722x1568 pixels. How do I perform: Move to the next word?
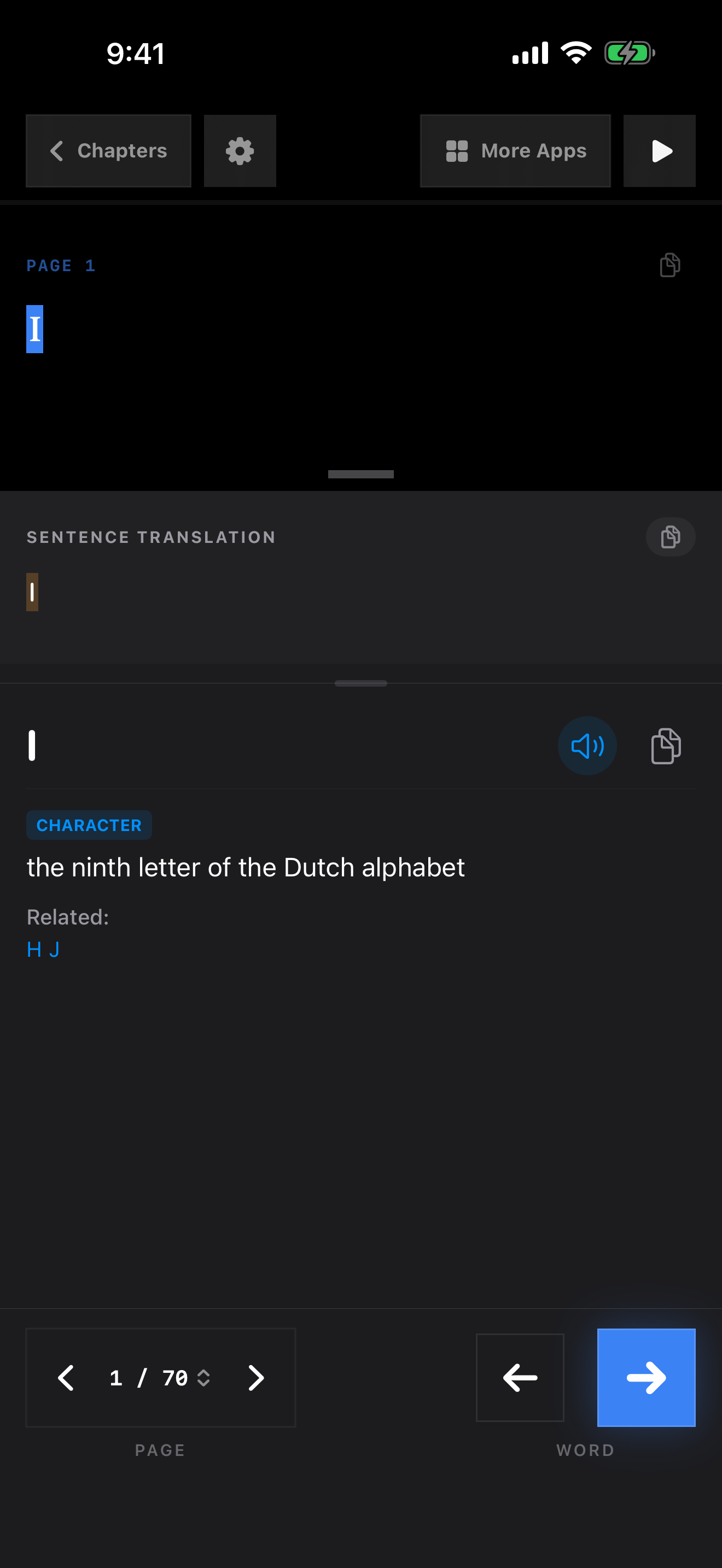pyautogui.click(x=646, y=1378)
